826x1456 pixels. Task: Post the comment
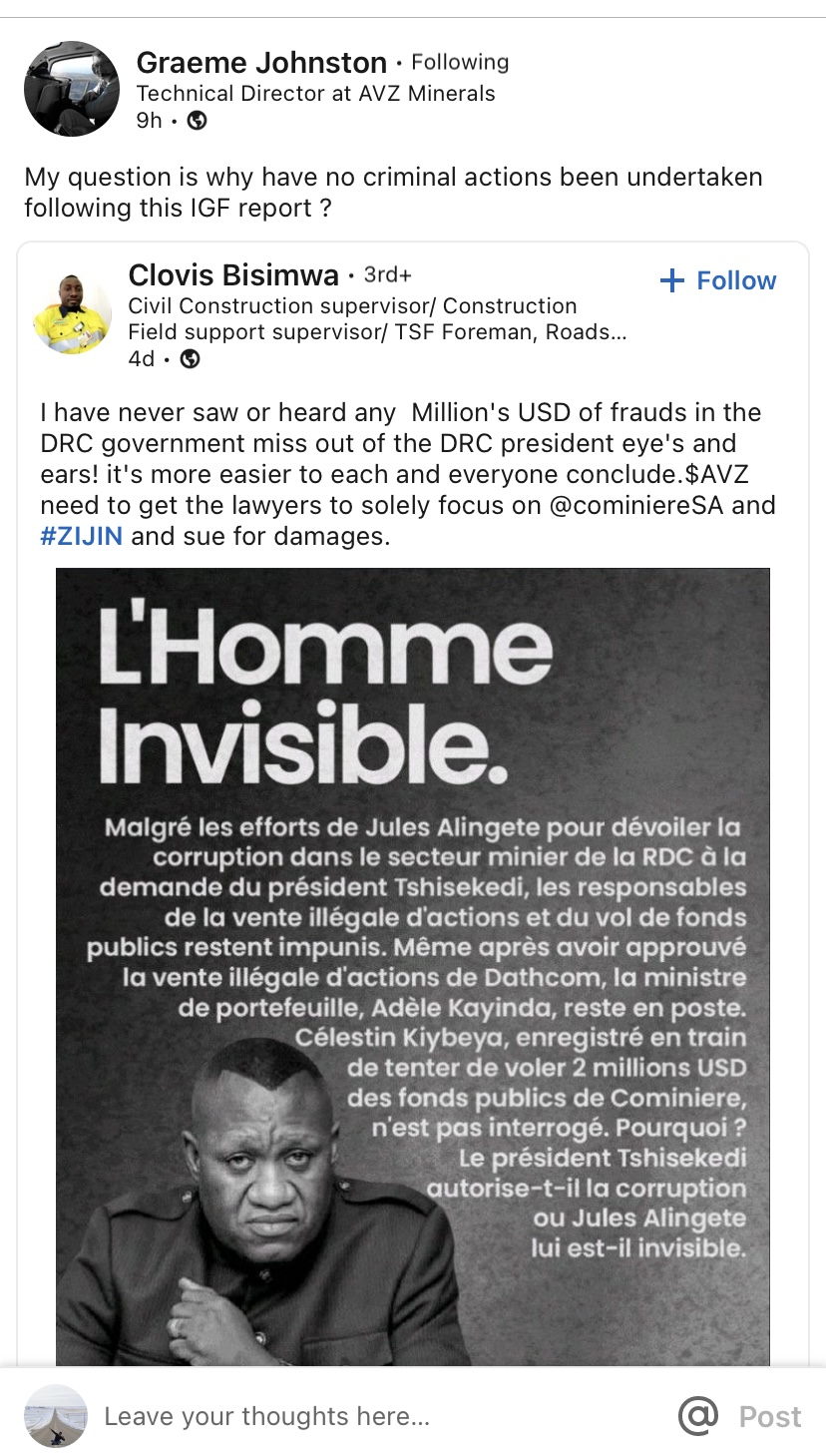coord(770,1416)
